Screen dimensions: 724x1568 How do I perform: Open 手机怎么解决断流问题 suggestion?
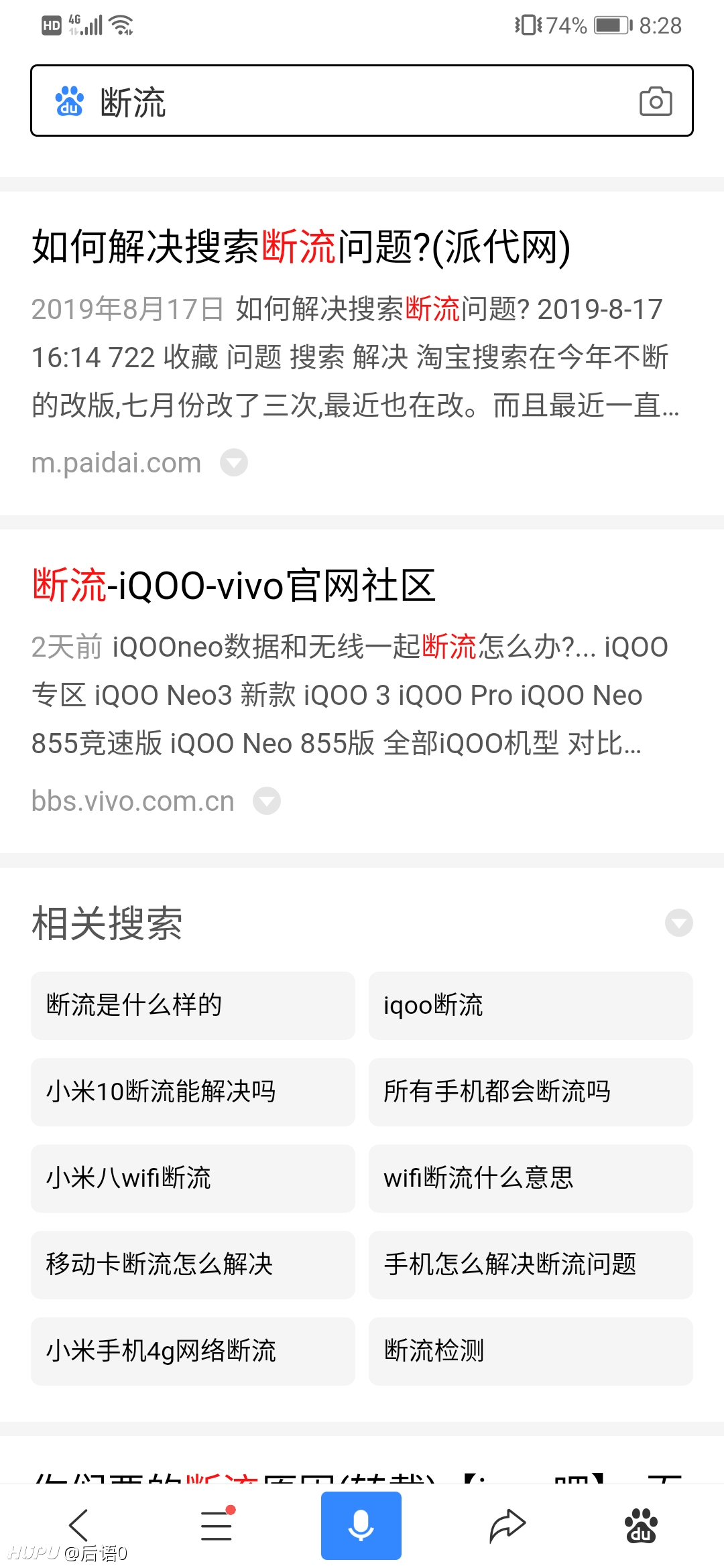point(531,1264)
